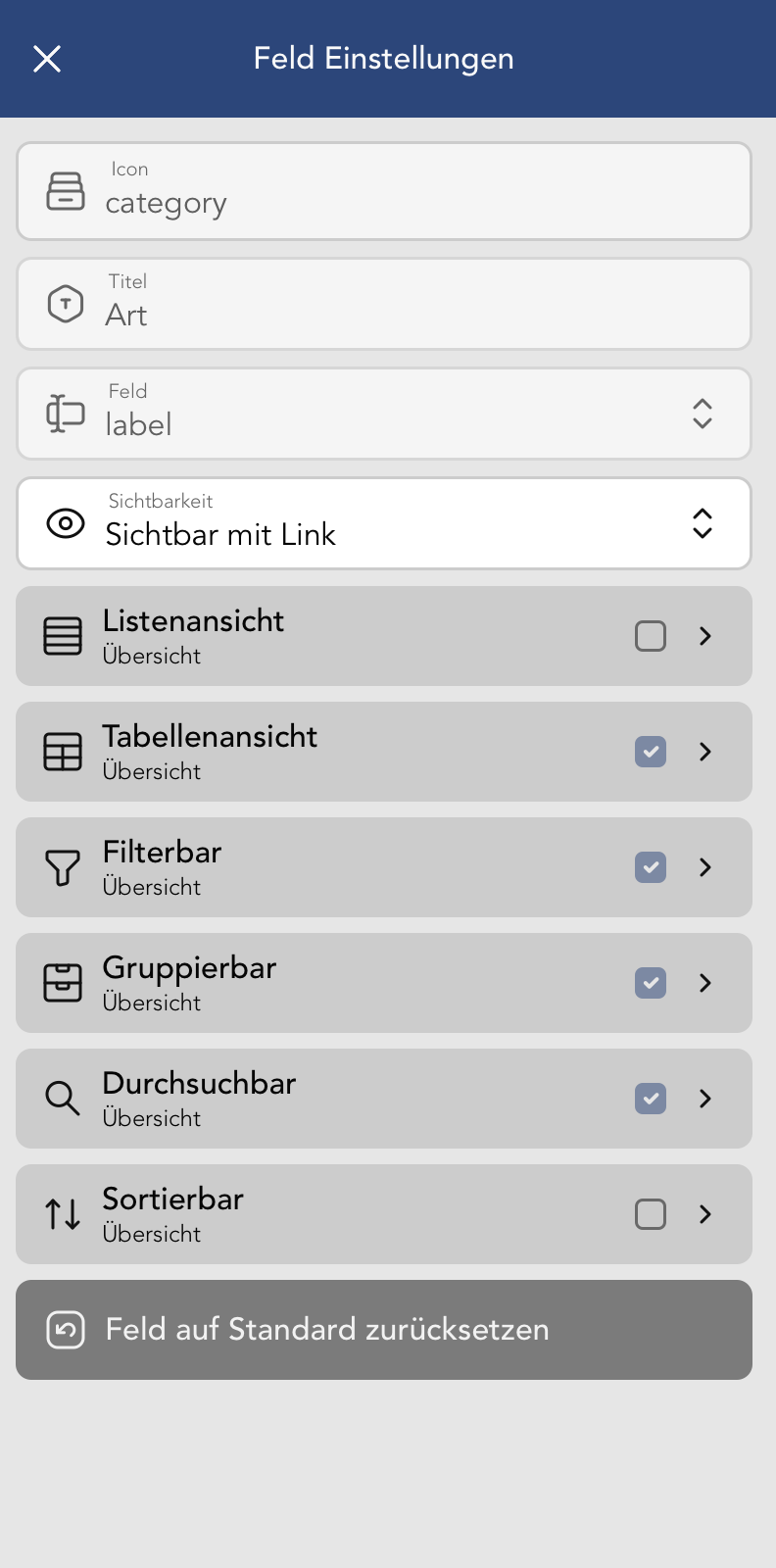Uncheck the Filterbar checkbox
The width and height of the screenshot is (776, 1568).
(651, 867)
